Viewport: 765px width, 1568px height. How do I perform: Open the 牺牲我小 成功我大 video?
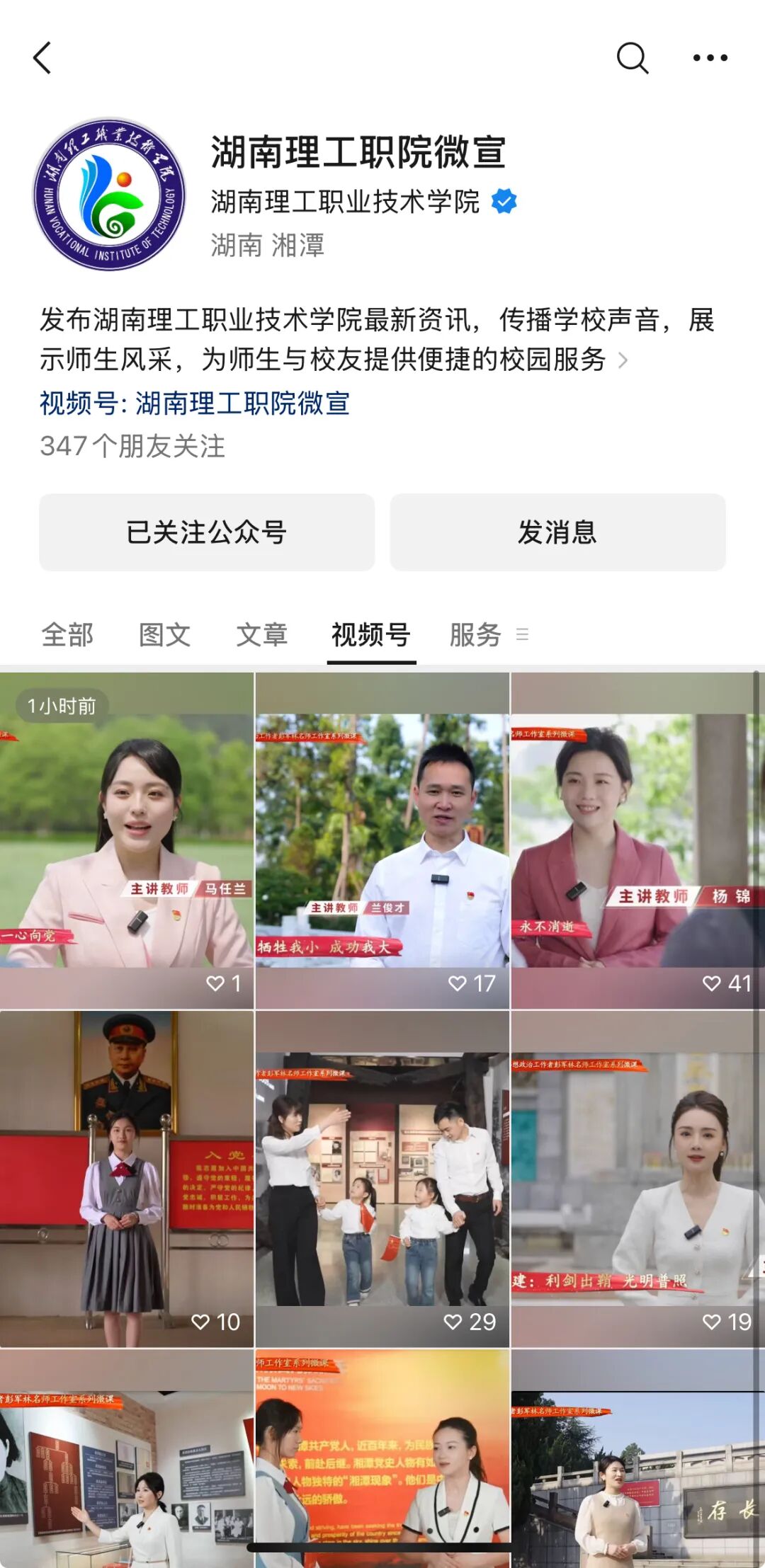[x=382, y=840]
